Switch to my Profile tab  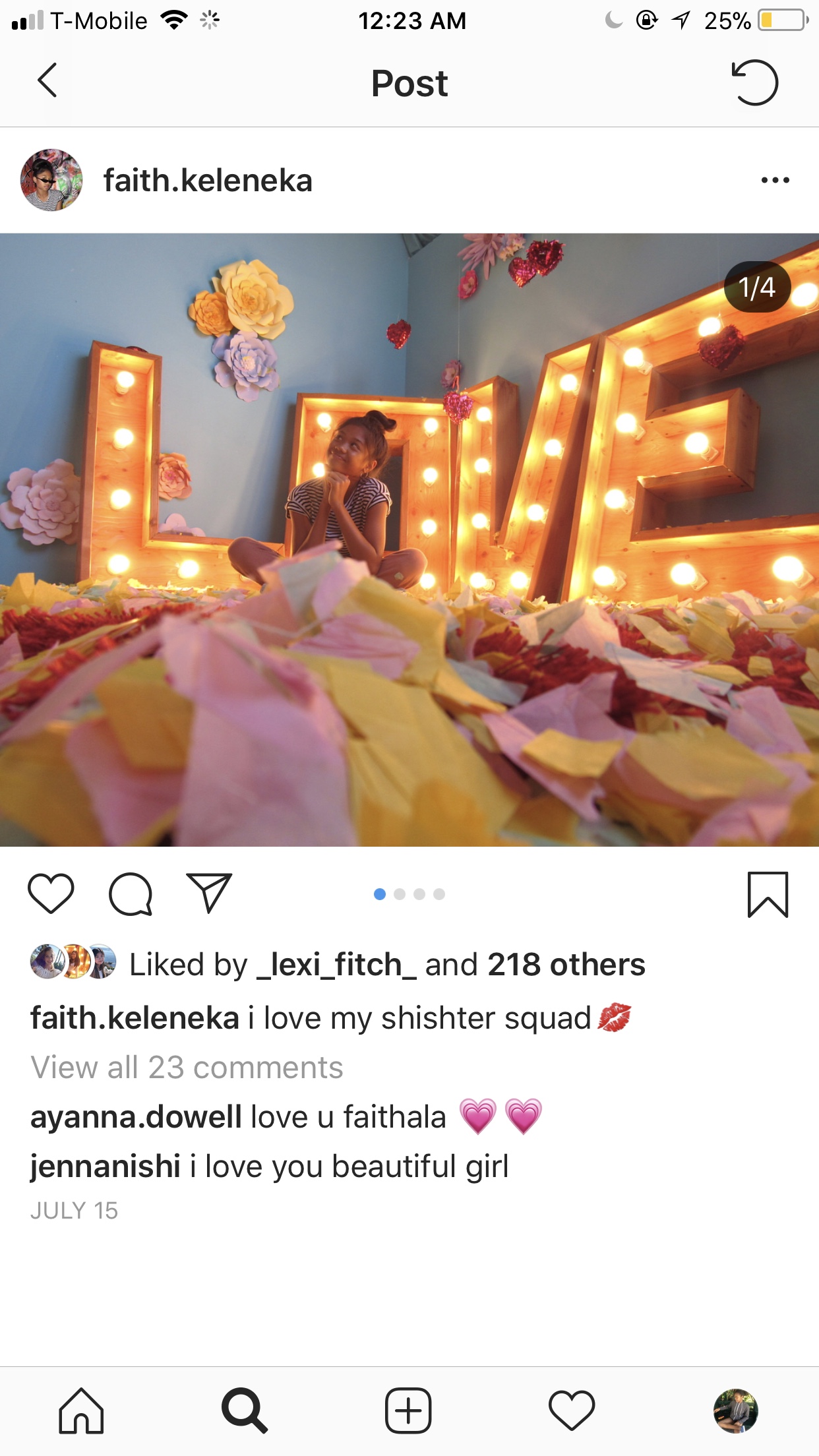[x=736, y=1410]
